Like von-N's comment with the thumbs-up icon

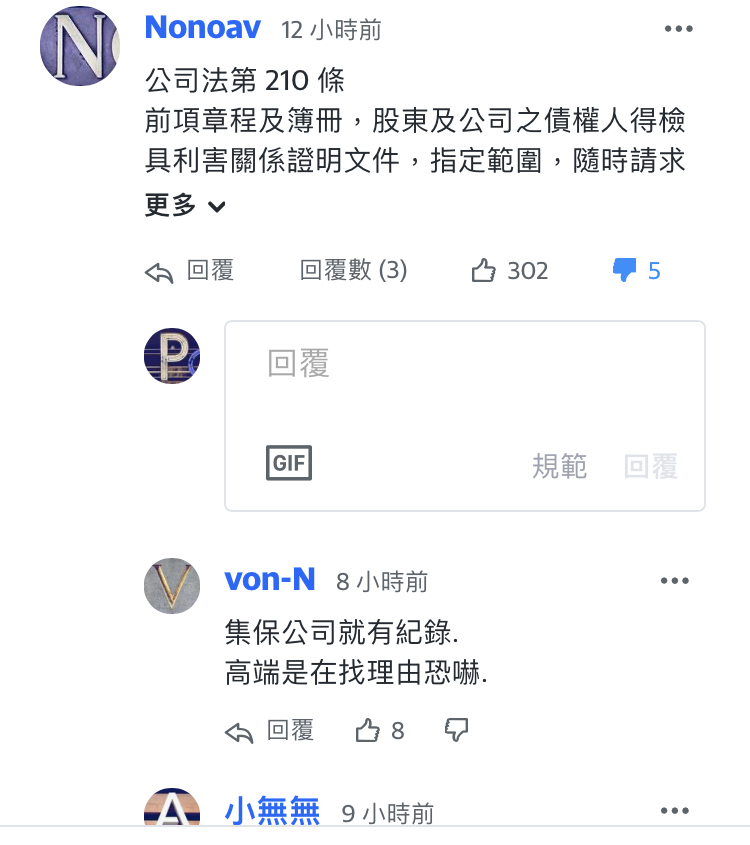click(367, 730)
